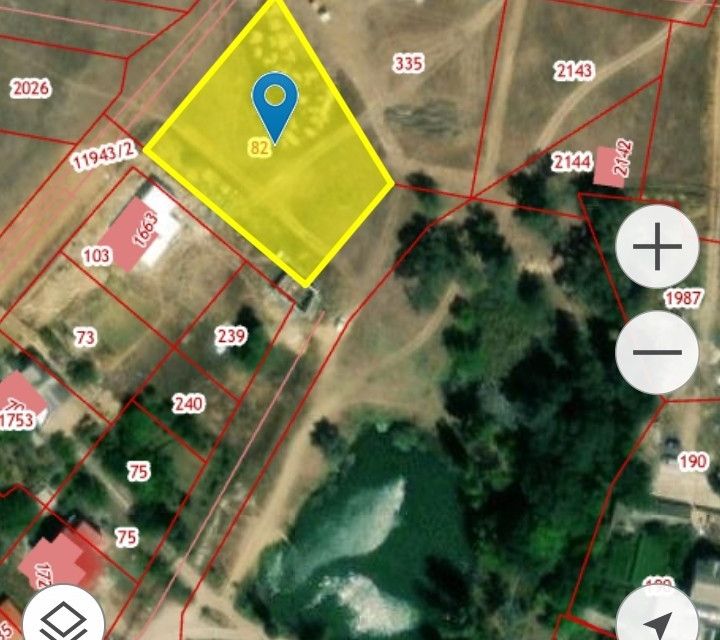The width and height of the screenshot is (720, 640).
Task: Tap the blue pin on parcel 82
Action: click(x=274, y=99)
